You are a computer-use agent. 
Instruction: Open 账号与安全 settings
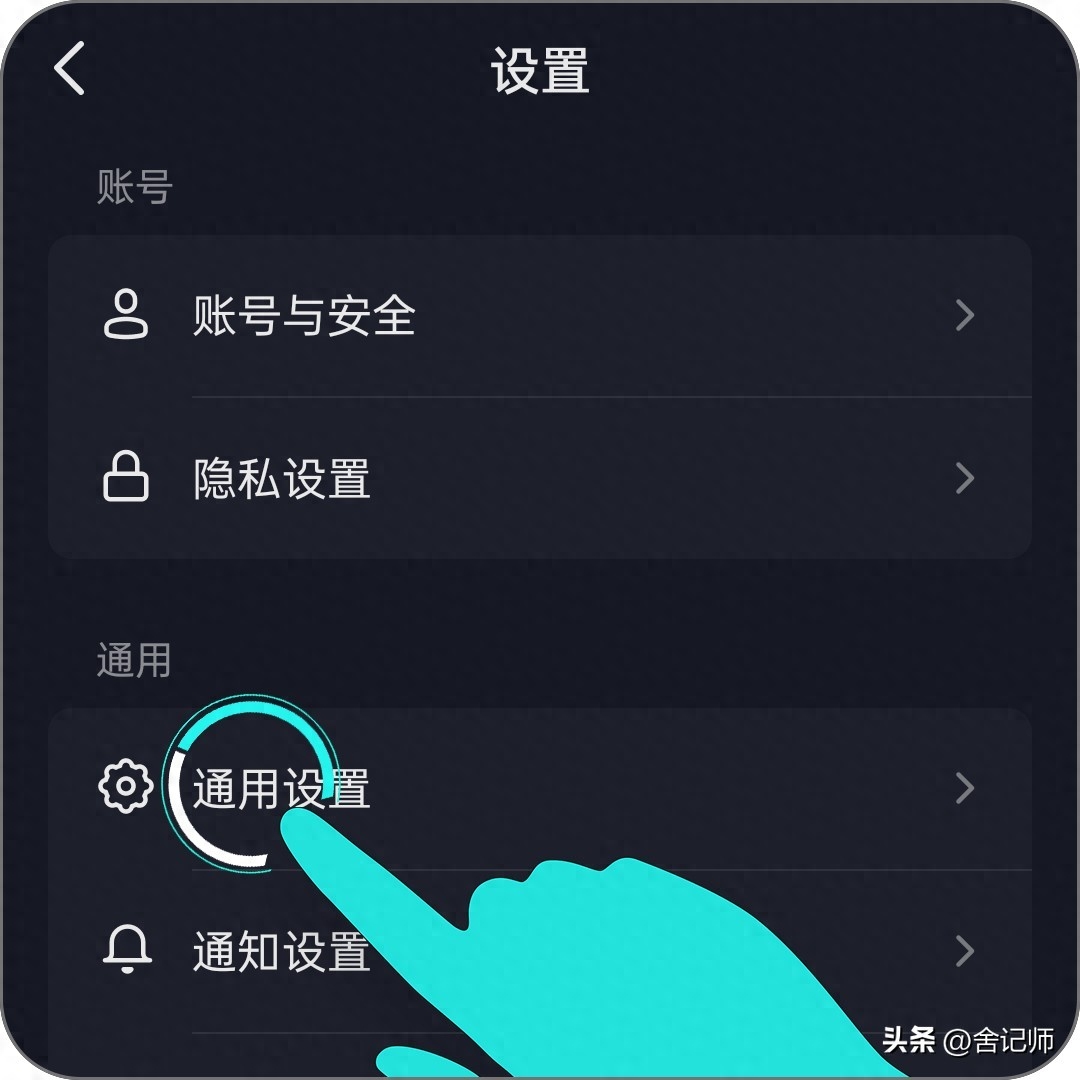coord(540,316)
